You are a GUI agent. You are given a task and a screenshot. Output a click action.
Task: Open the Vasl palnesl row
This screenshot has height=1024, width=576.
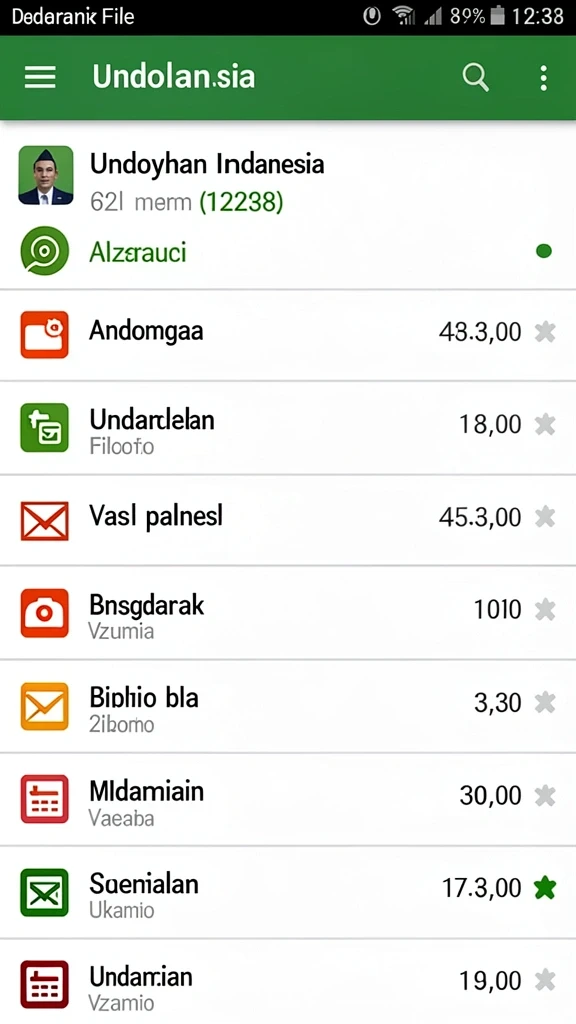pos(288,520)
